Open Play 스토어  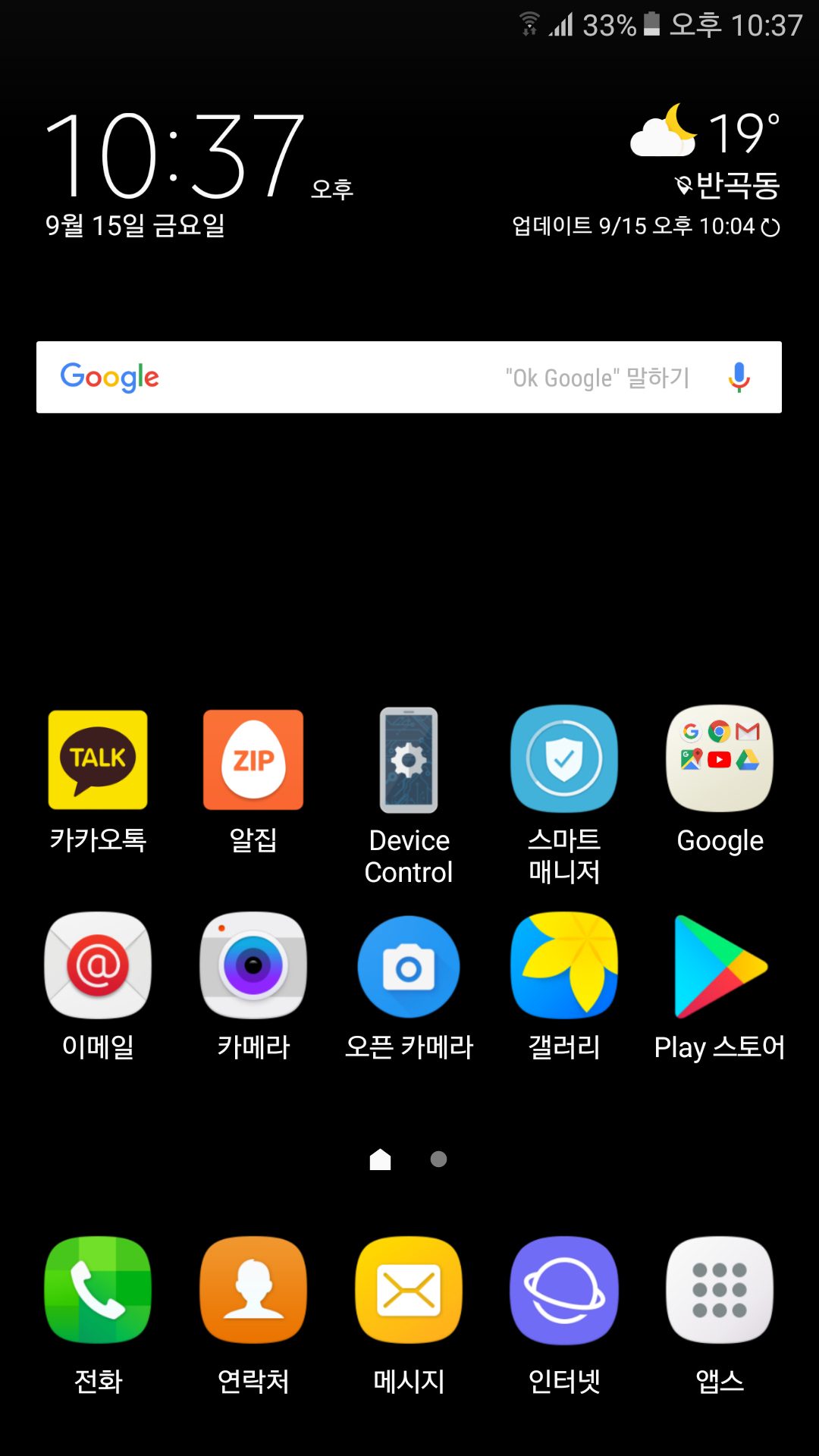click(x=720, y=967)
